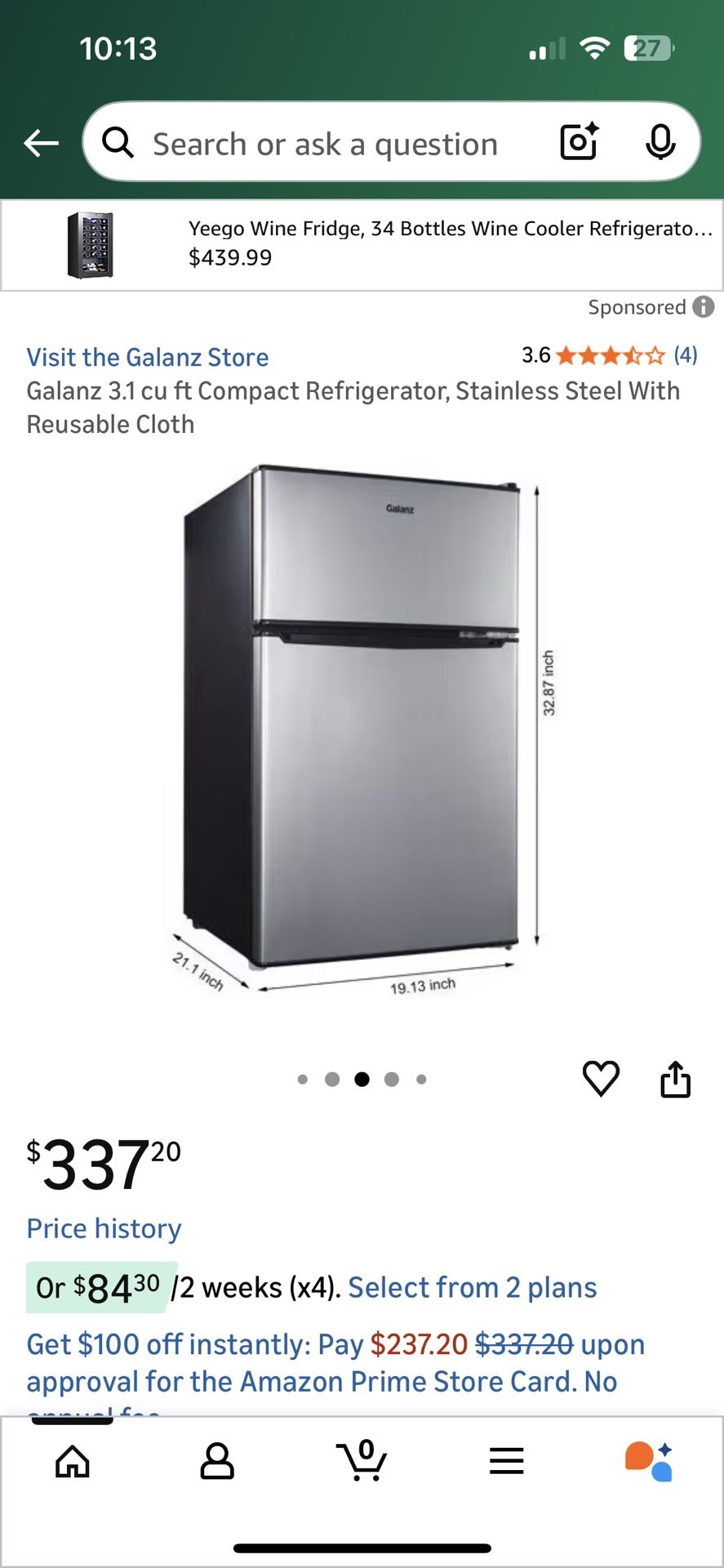Add the refrigerator to wish list heart
This screenshot has width=724, height=1568.
pyautogui.click(x=601, y=1079)
